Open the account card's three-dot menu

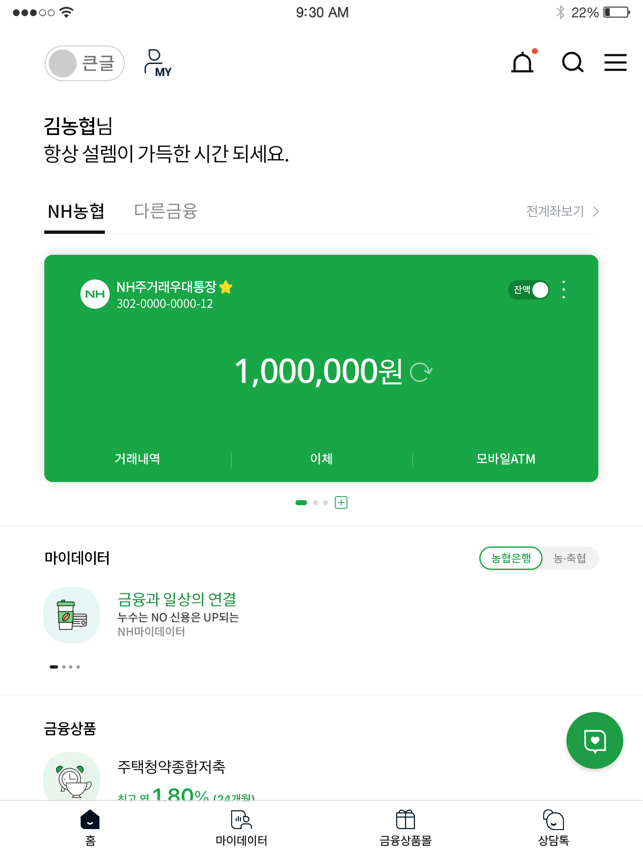coord(564,290)
